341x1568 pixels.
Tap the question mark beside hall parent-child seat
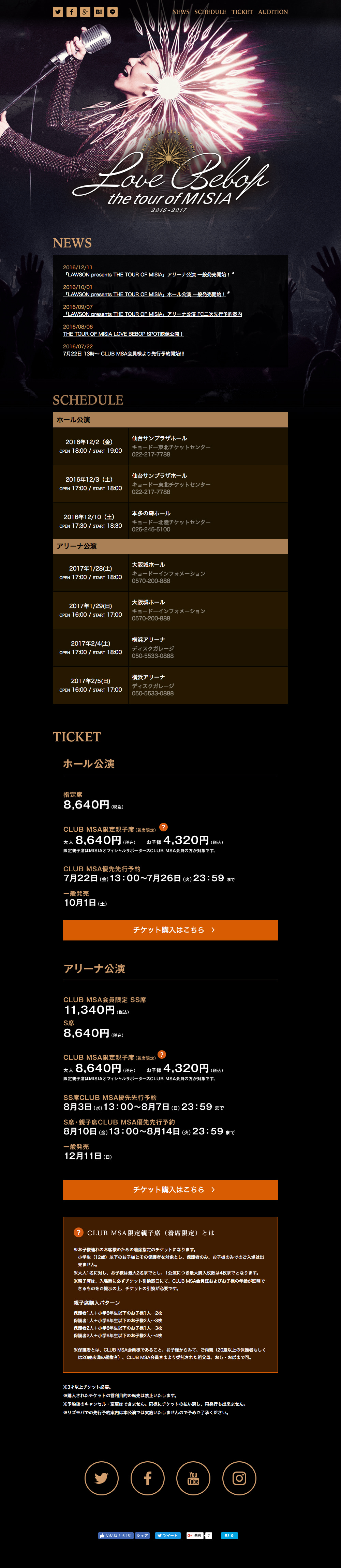click(163, 827)
